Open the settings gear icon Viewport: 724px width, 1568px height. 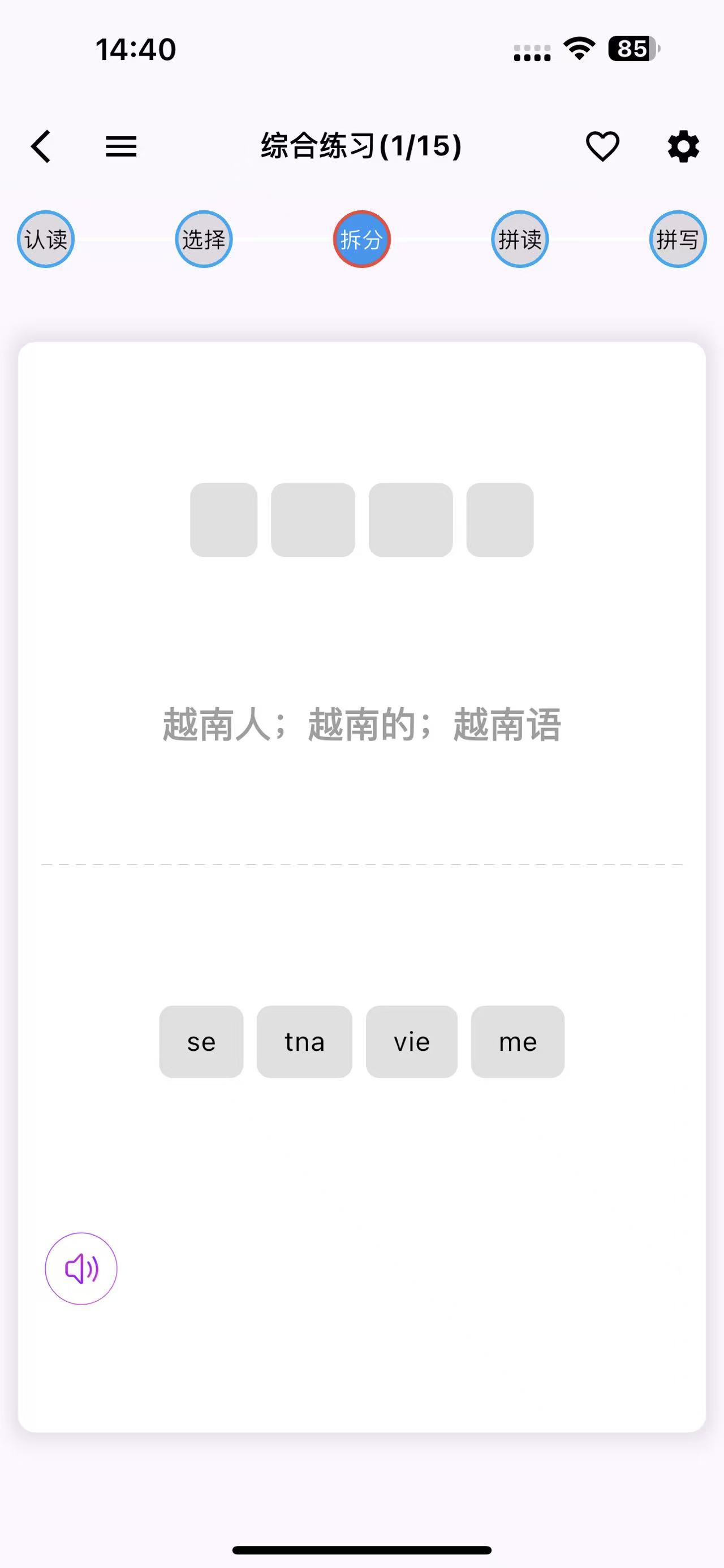point(683,146)
